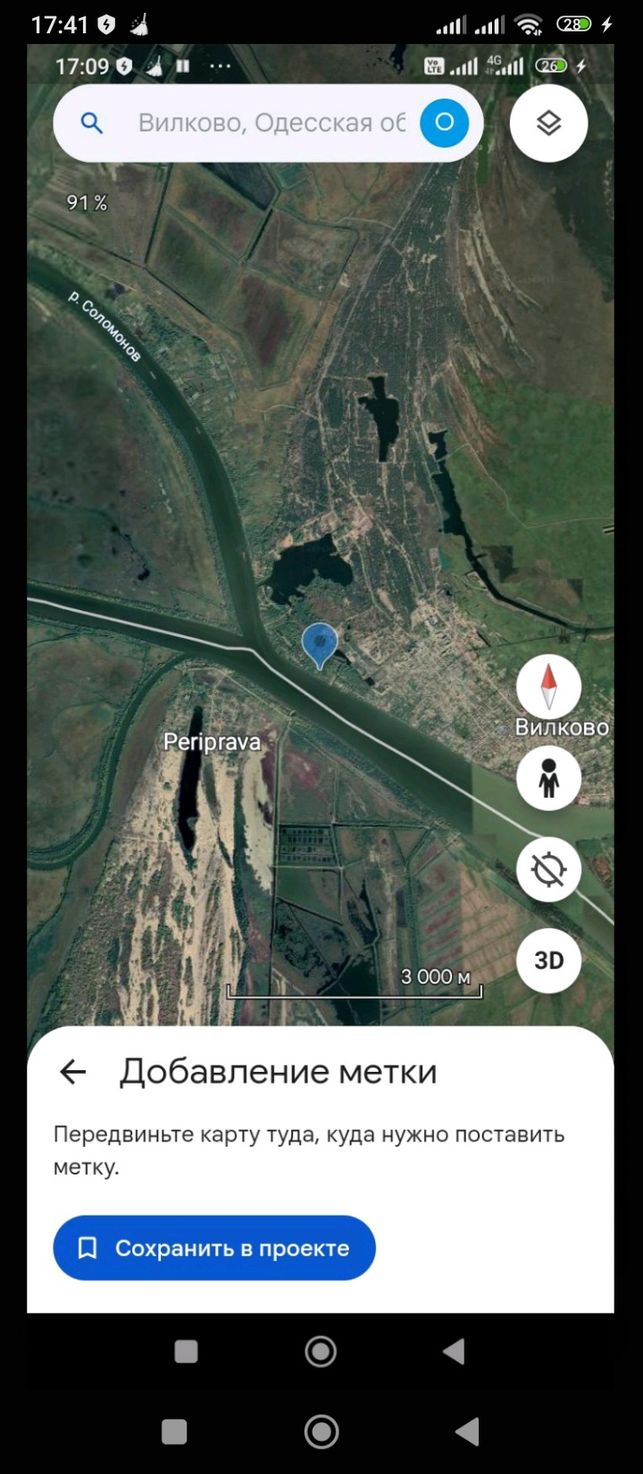Image resolution: width=643 pixels, height=1474 pixels.
Task: Tap Сохранить в проекте button
Action: tap(214, 1248)
